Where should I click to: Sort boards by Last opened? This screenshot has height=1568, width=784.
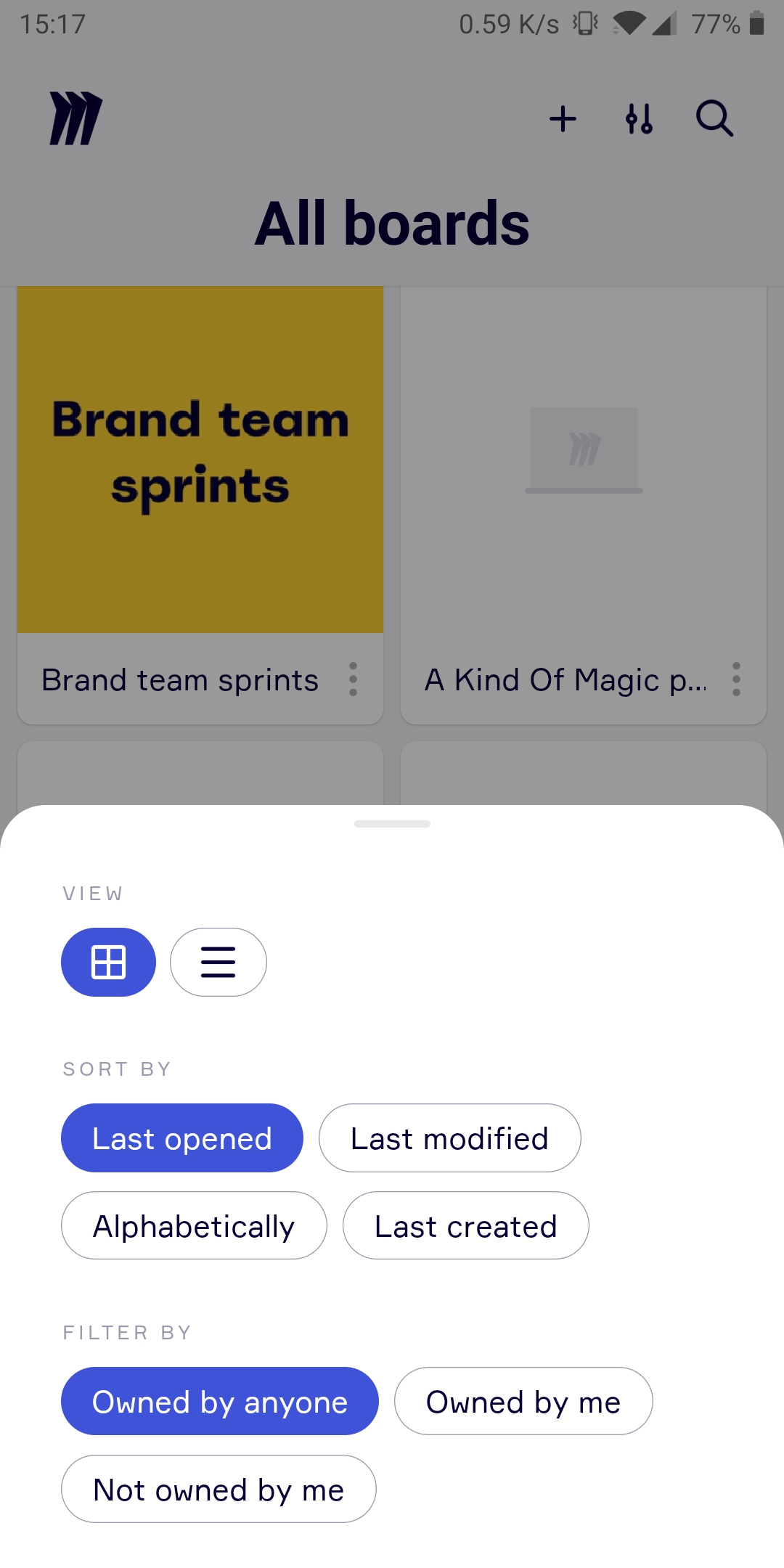(x=181, y=1138)
